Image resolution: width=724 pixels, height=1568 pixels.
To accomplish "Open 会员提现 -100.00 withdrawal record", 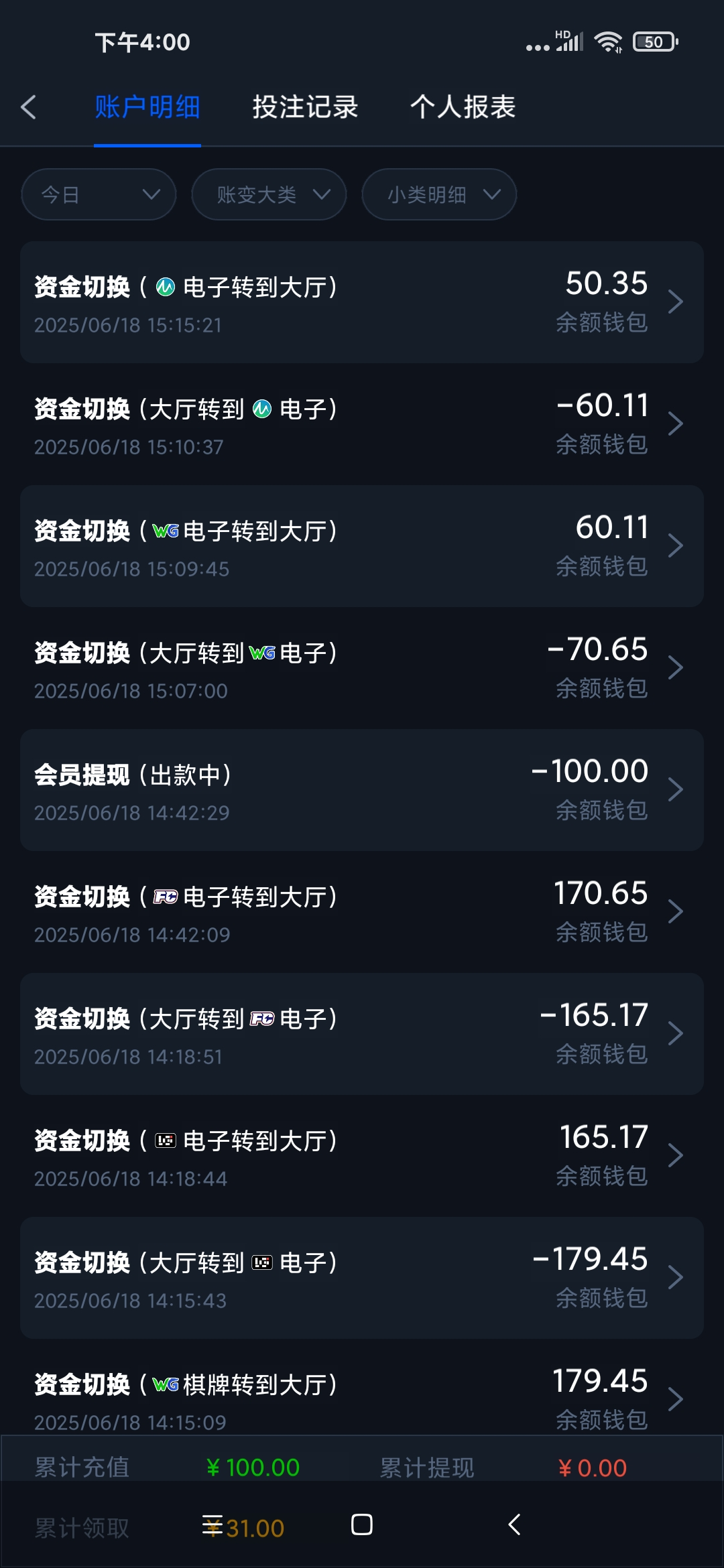I will 362,790.
